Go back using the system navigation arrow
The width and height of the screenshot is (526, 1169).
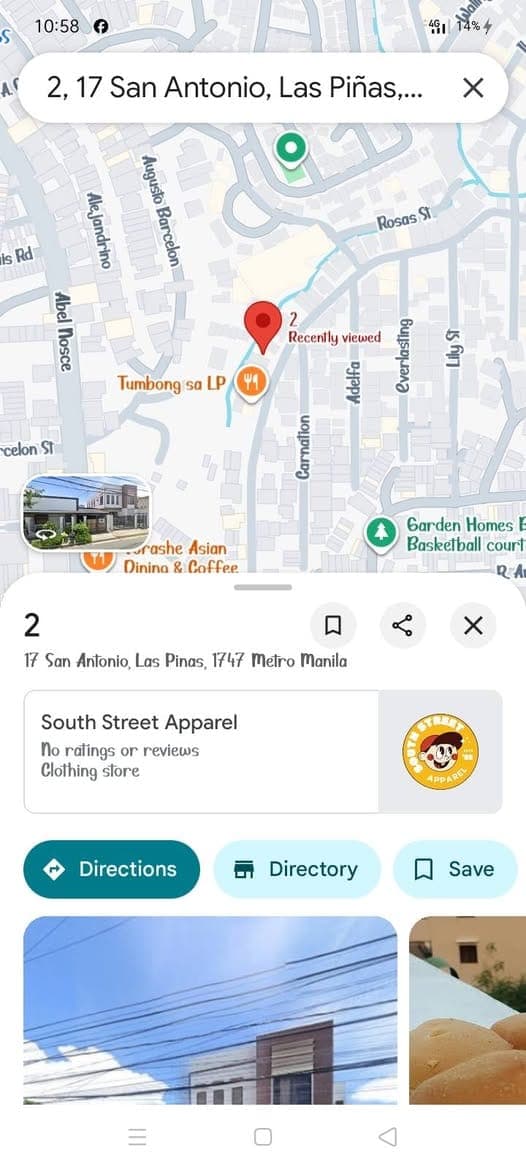(x=387, y=1136)
